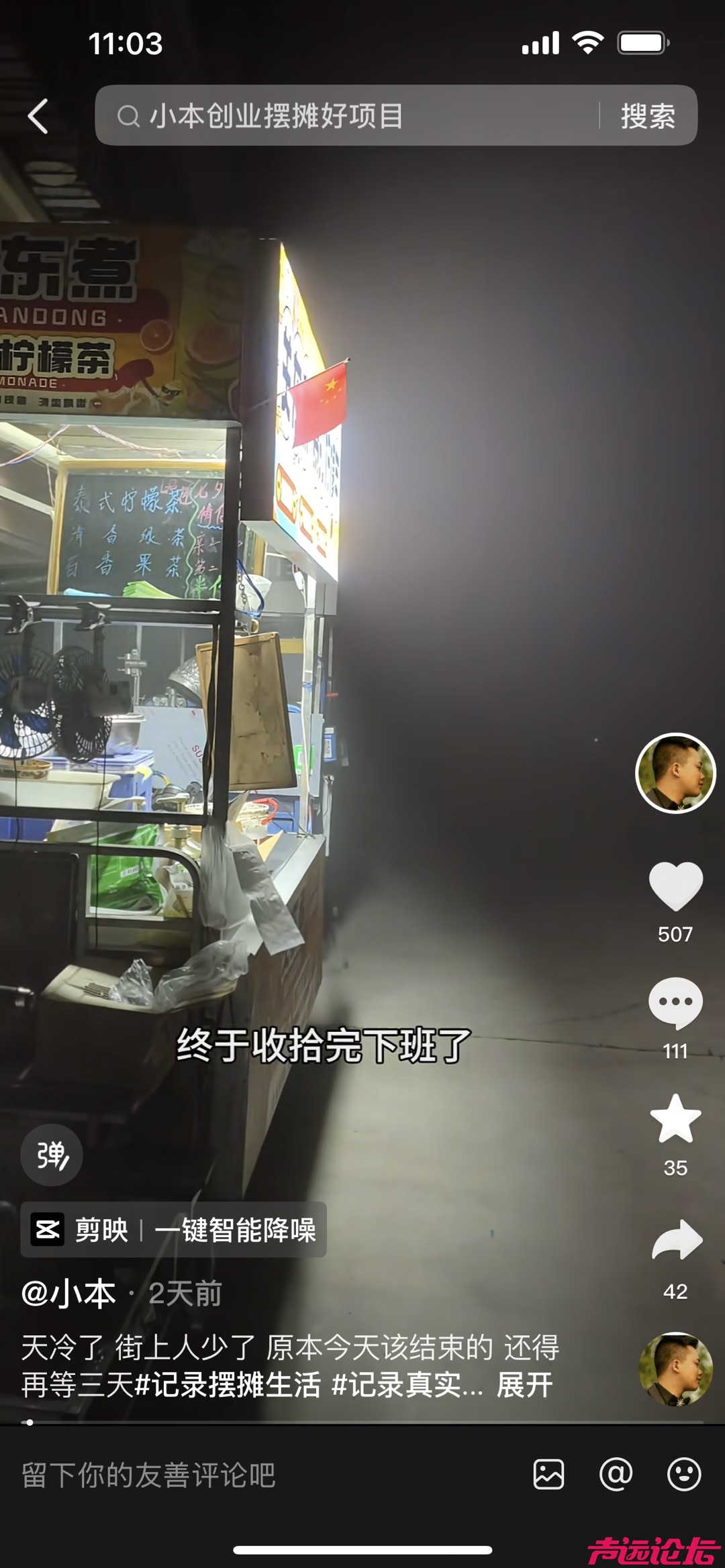Attach an image to the comment
The width and height of the screenshot is (725, 1568).
(x=548, y=1475)
